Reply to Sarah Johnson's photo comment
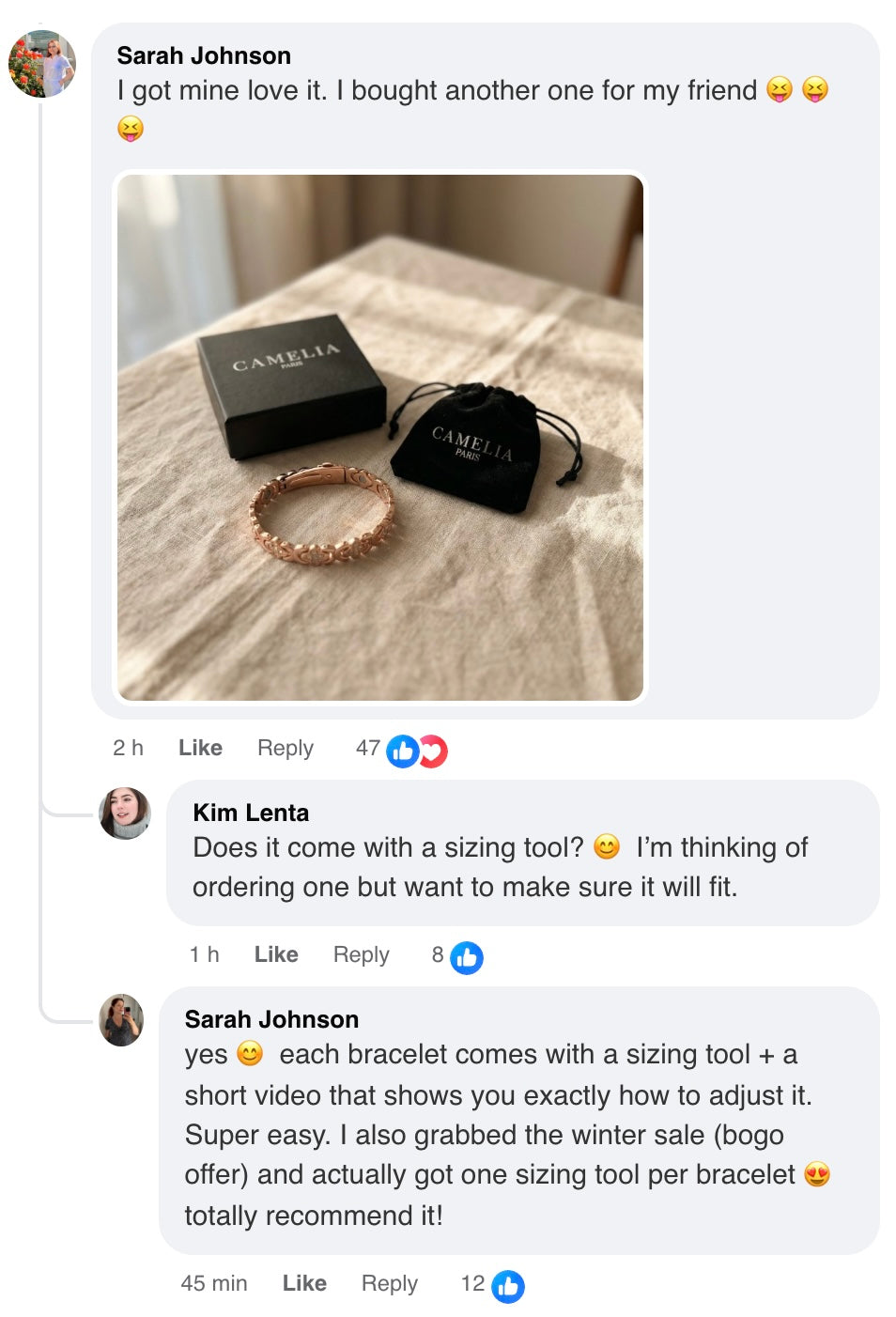896x1317 pixels. [x=285, y=748]
